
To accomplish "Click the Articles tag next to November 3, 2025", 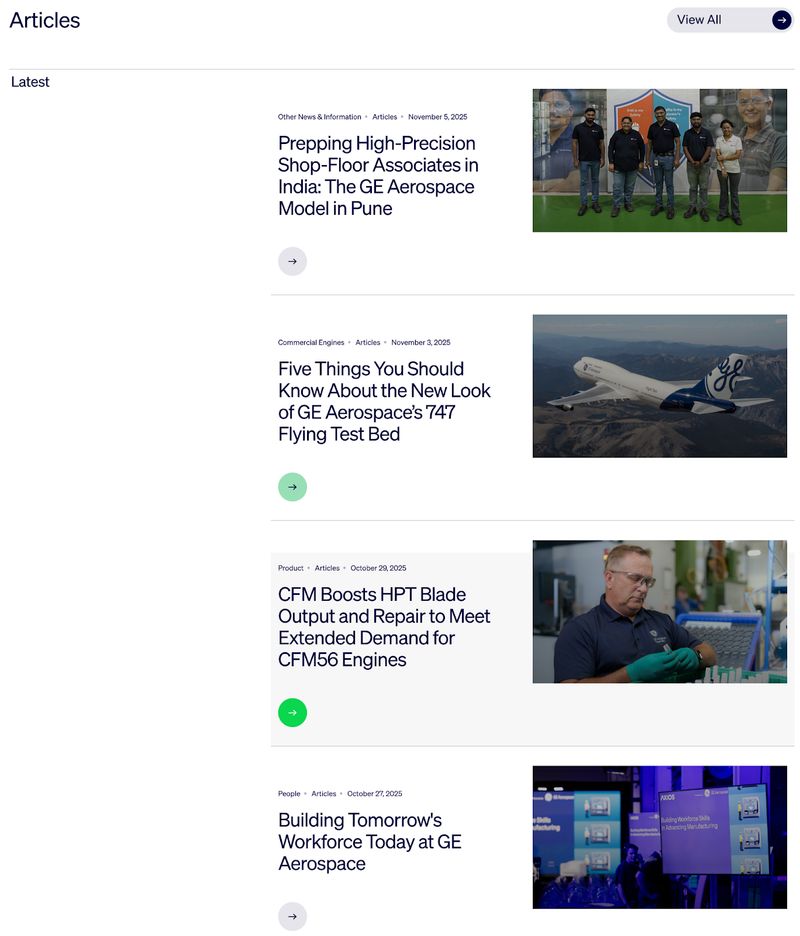I will [367, 342].
